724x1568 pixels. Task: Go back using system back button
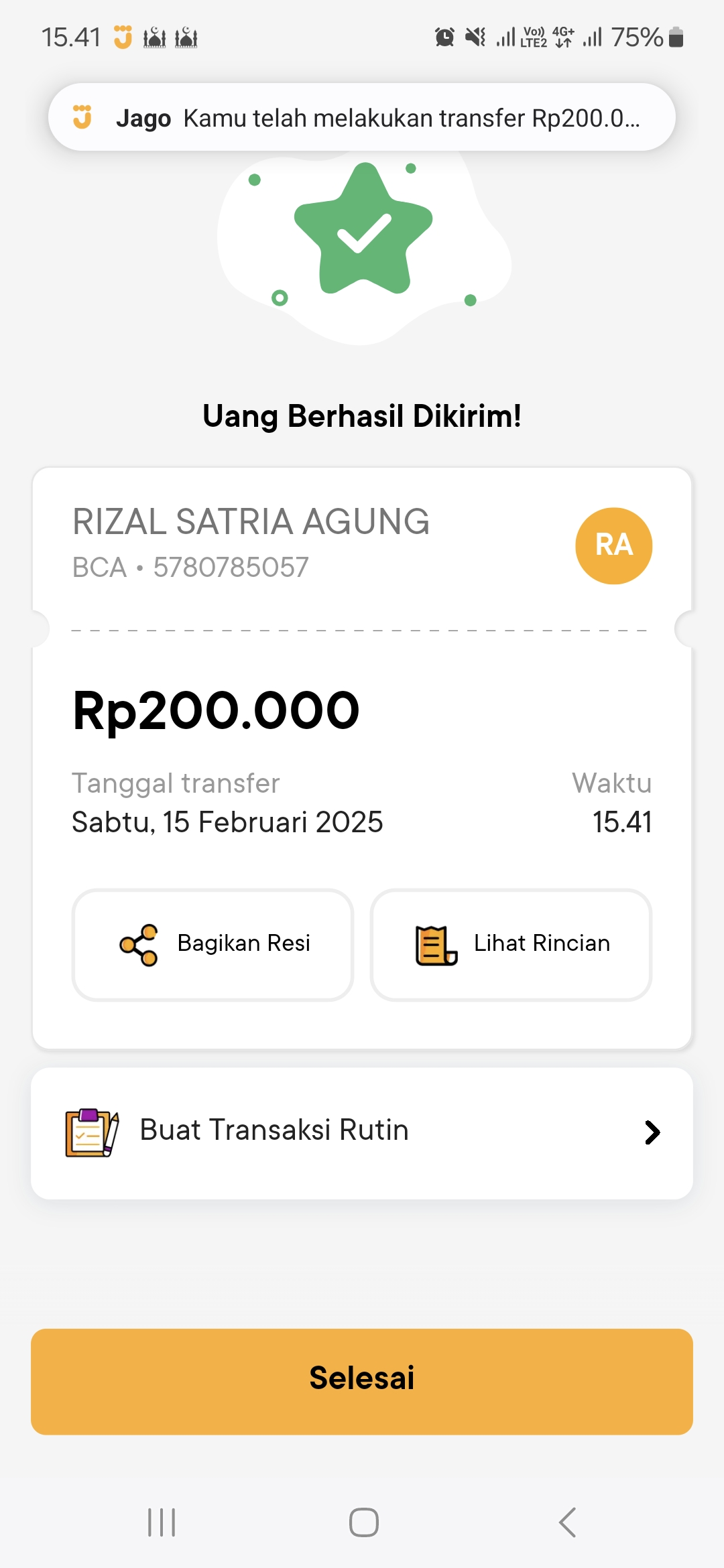click(567, 1522)
